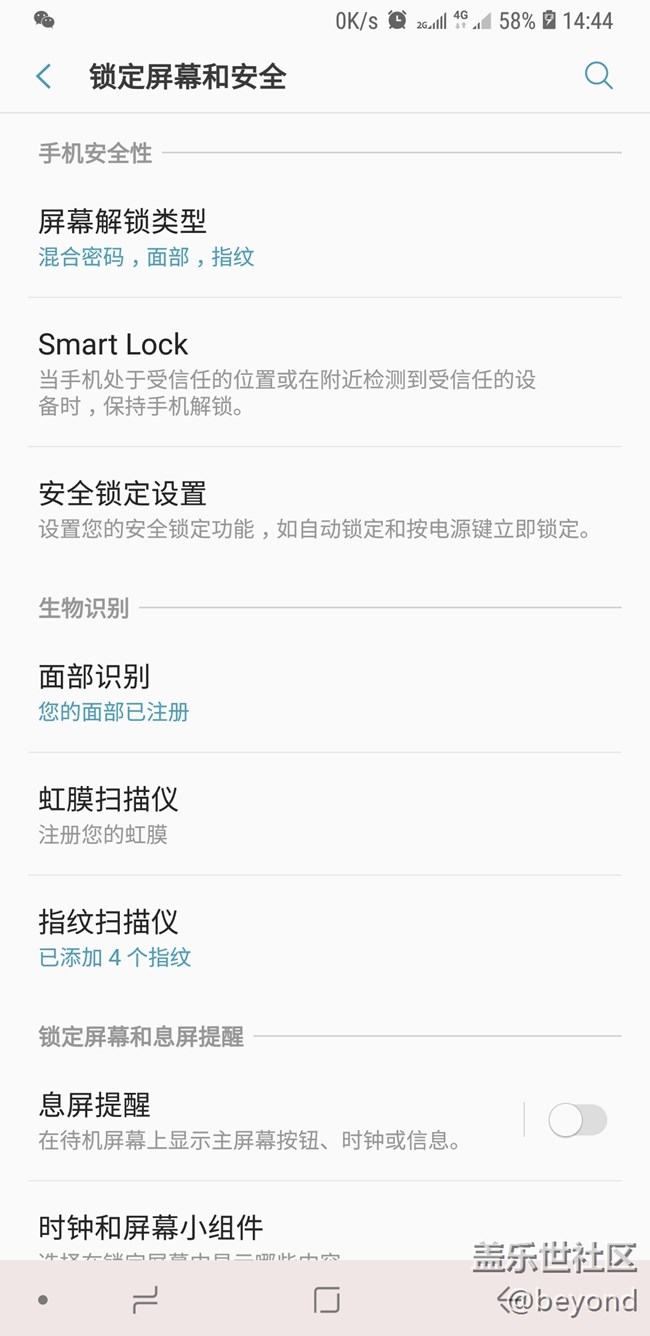Image resolution: width=650 pixels, height=1336 pixels.
Task: Open recent apps from navigation bar
Action: pyautogui.click(x=145, y=1300)
